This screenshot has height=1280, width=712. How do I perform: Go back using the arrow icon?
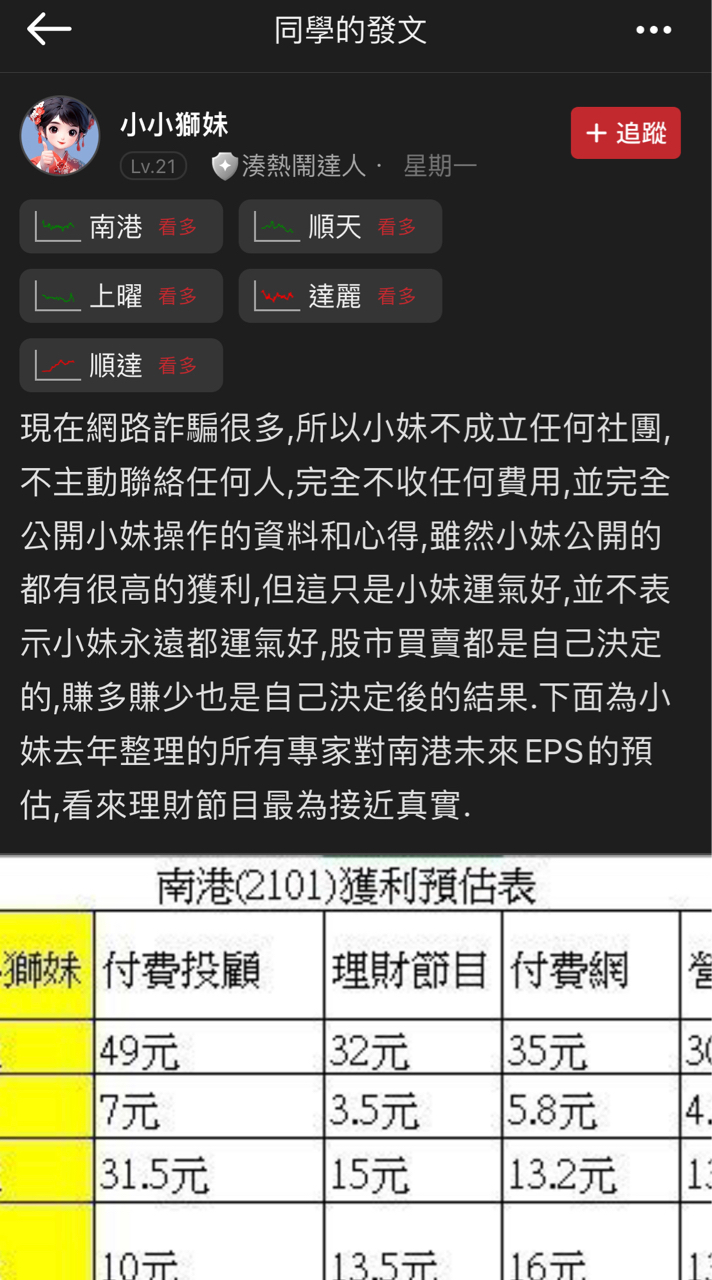coord(49,30)
